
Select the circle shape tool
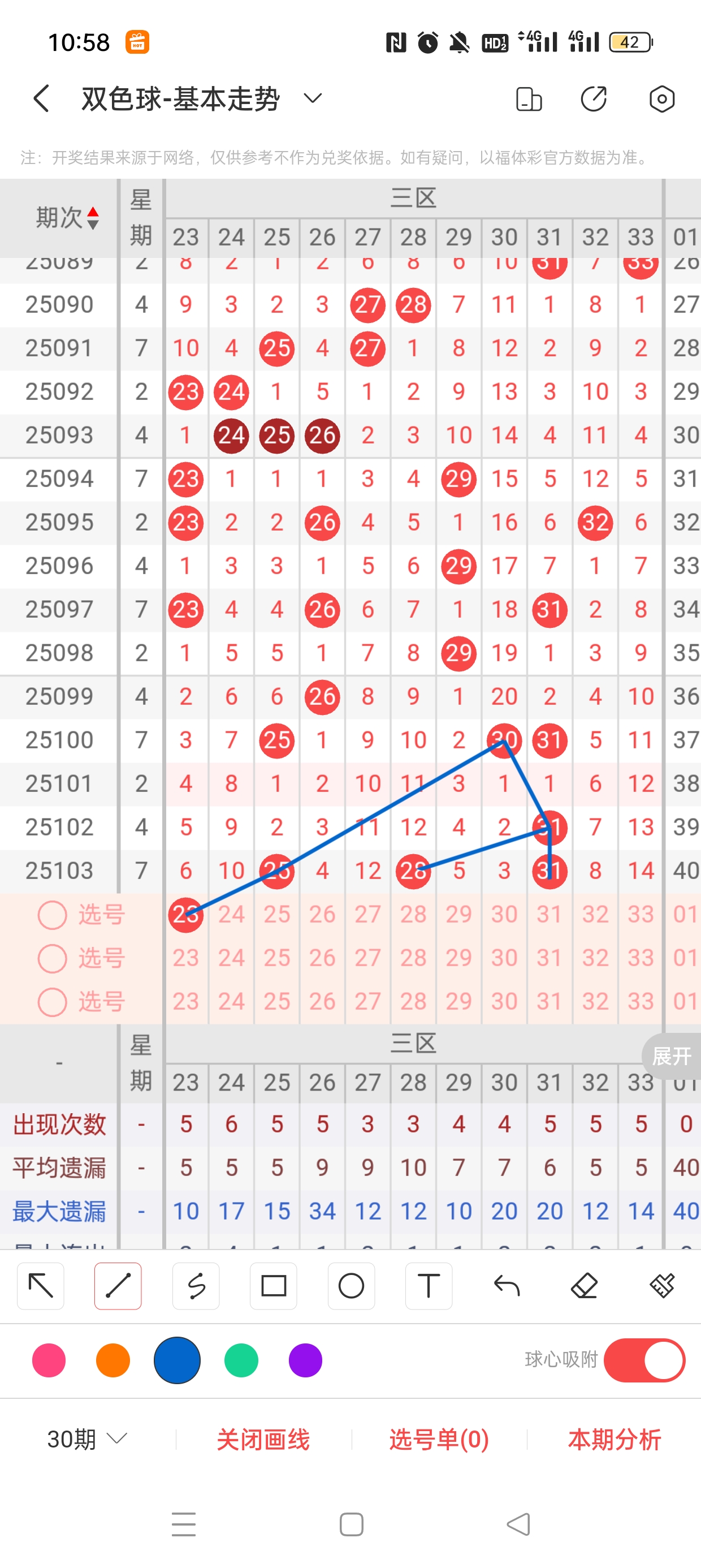[x=351, y=1286]
